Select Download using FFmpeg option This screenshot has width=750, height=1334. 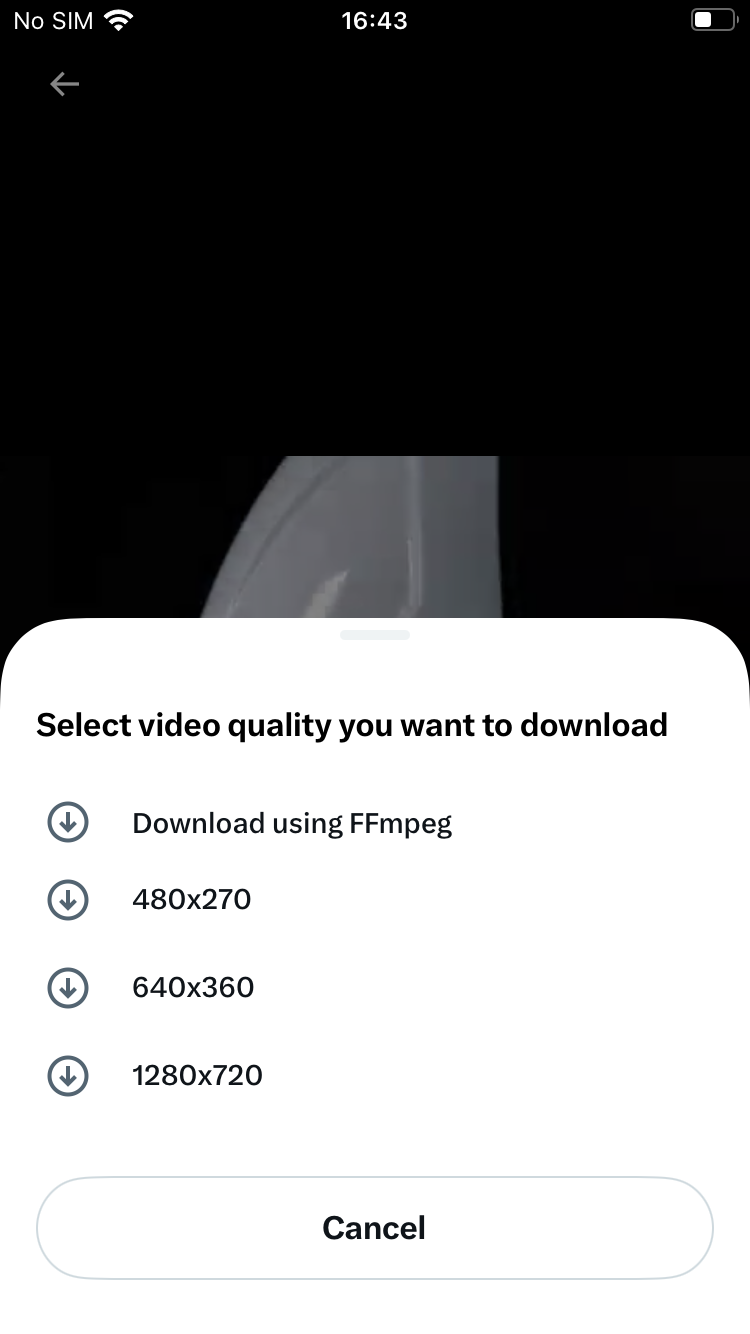pyautogui.click(x=375, y=823)
